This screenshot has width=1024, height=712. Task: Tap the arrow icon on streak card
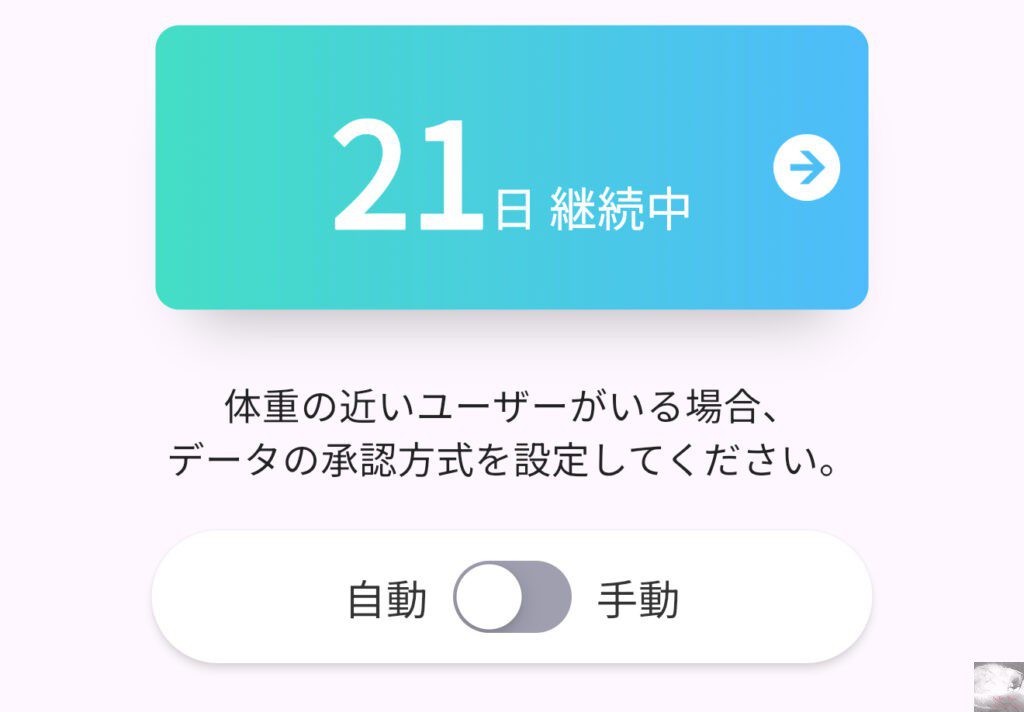click(x=806, y=168)
